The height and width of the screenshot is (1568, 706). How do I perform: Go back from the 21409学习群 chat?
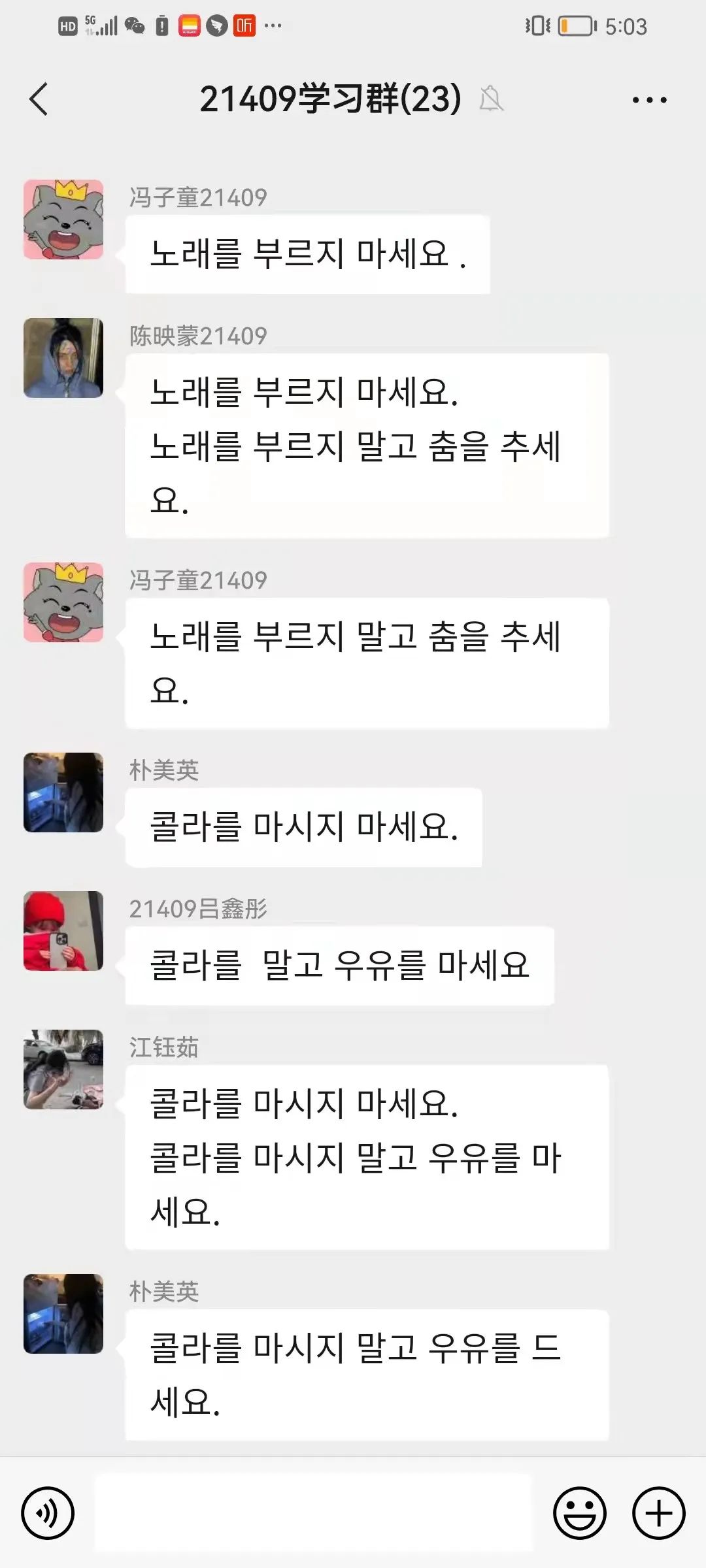39,100
